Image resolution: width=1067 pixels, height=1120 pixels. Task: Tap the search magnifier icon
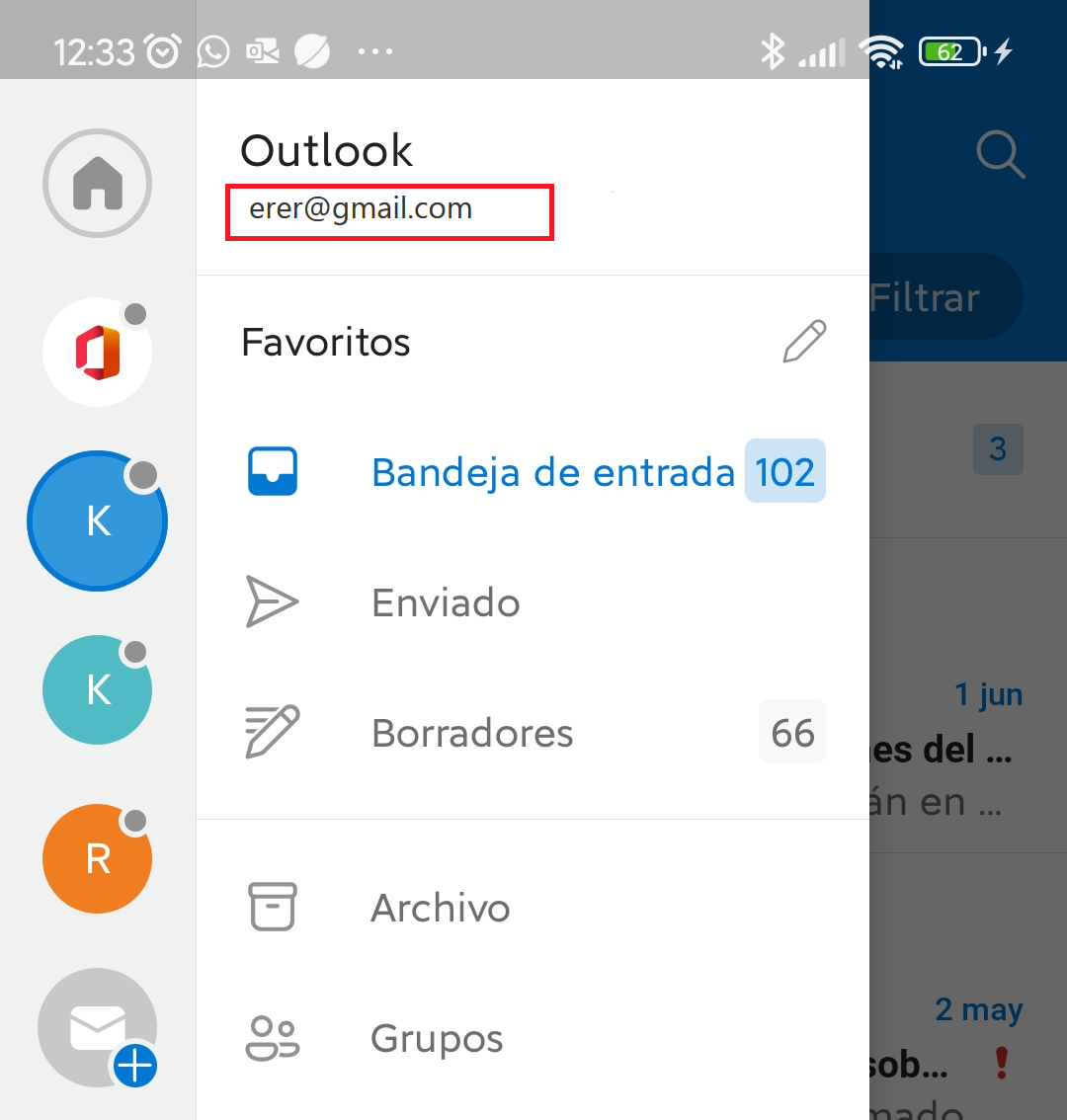point(1000,156)
